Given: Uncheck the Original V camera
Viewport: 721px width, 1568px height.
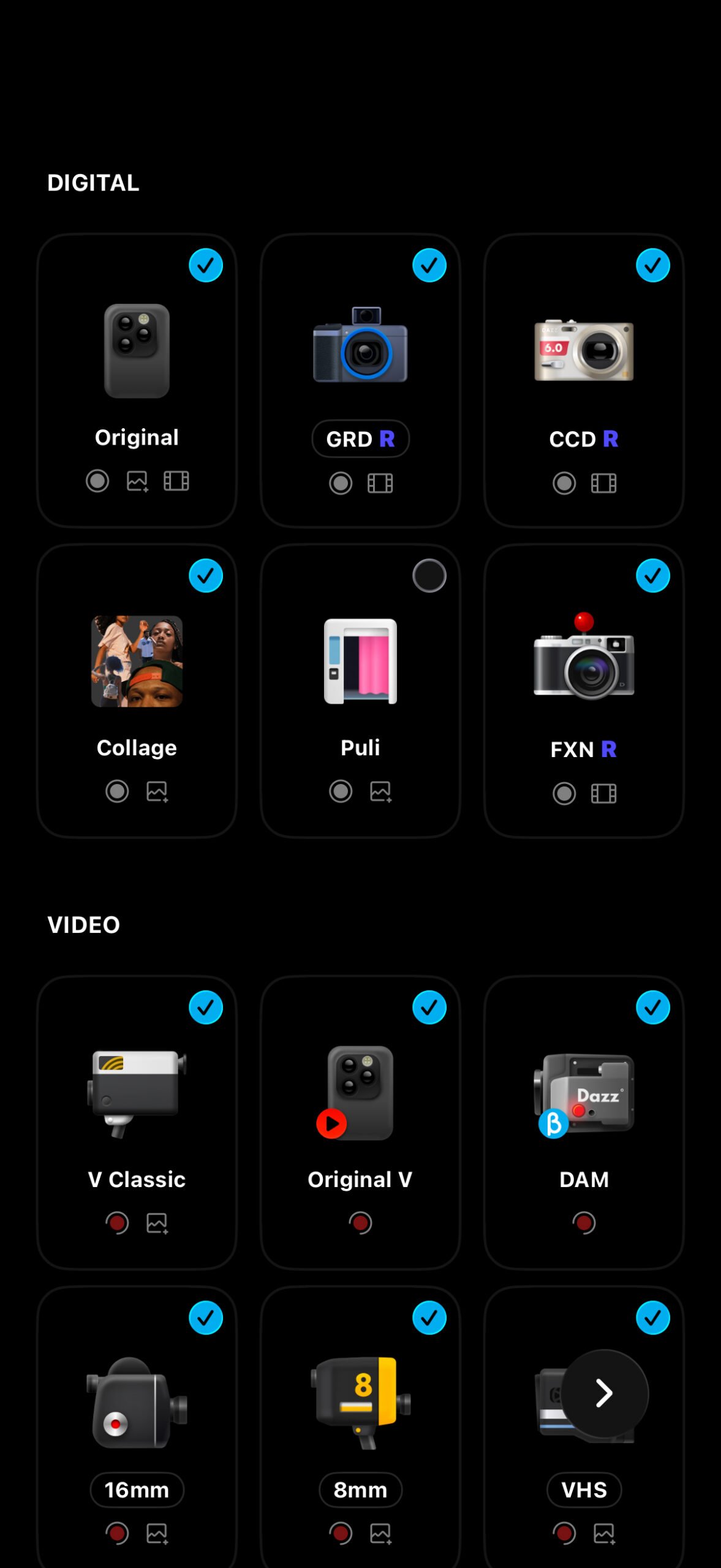Looking at the screenshot, I should pyautogui.click(x=429, y=1008).
